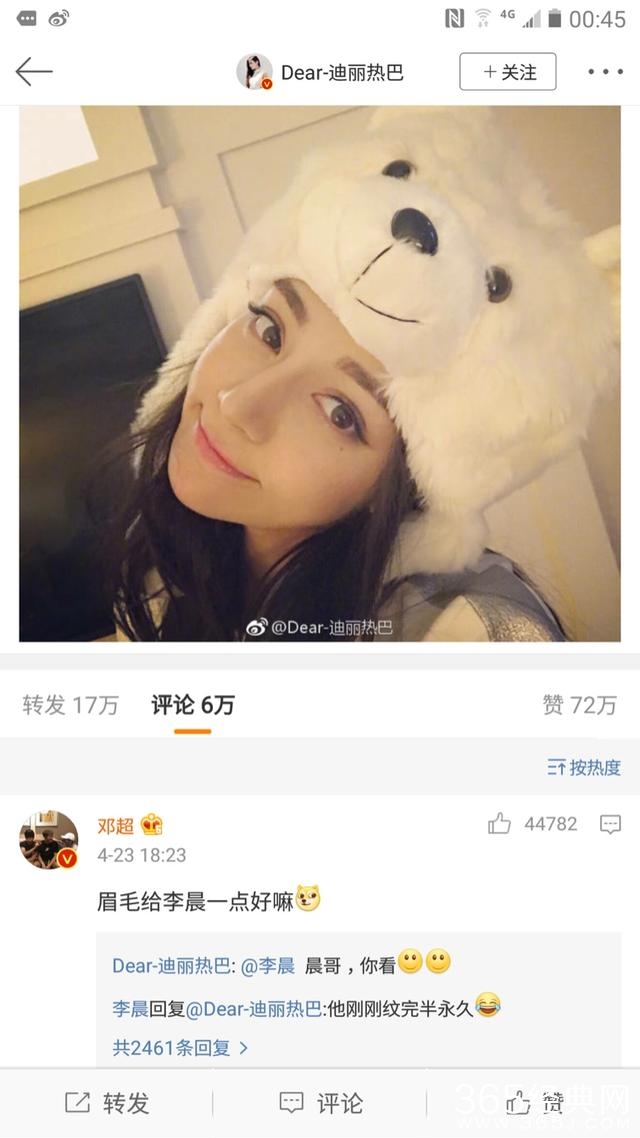Image resolution: width=640 pixels, height=1138 pixels.
Task: Open 邓超's profile avatar
Action: 49,840
